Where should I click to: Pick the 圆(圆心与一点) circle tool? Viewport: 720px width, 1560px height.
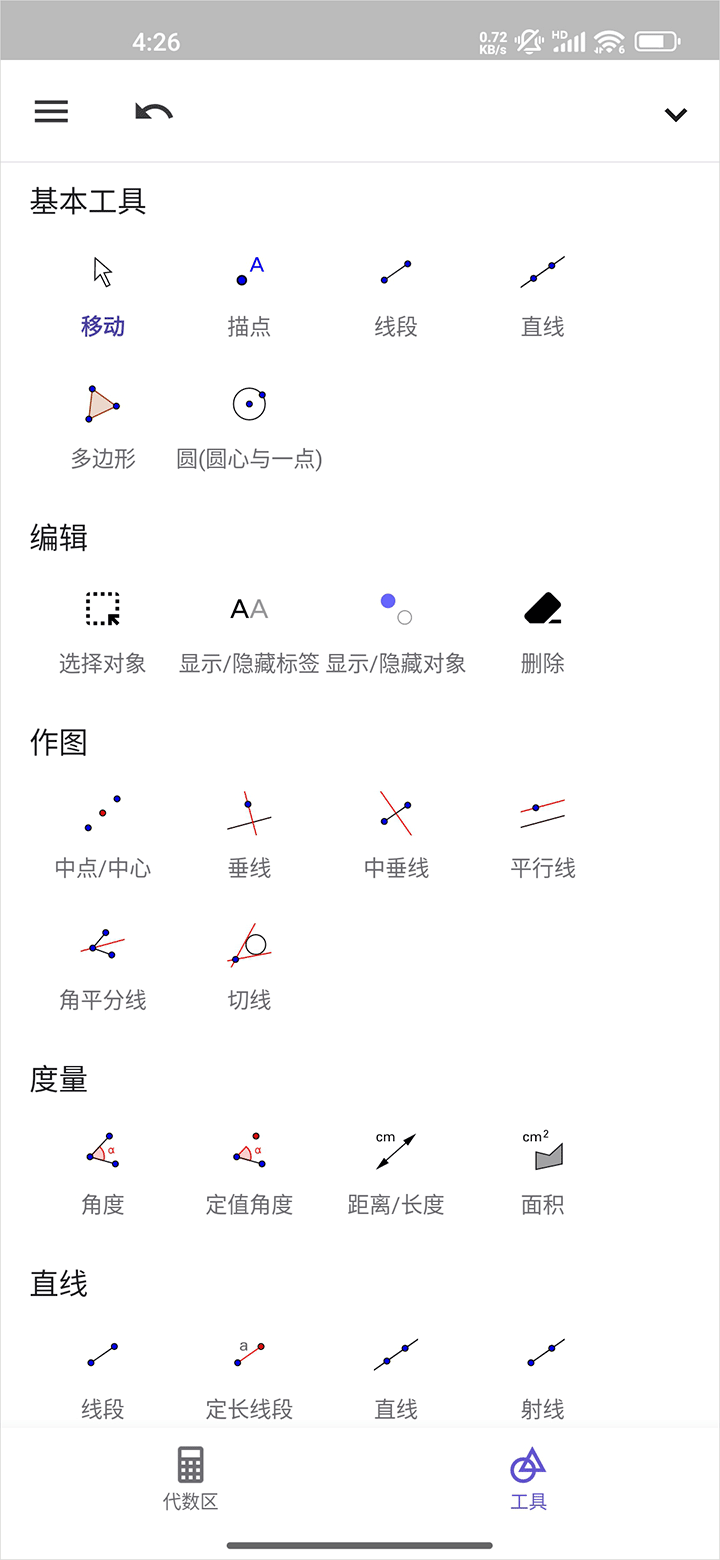[249, 428]
